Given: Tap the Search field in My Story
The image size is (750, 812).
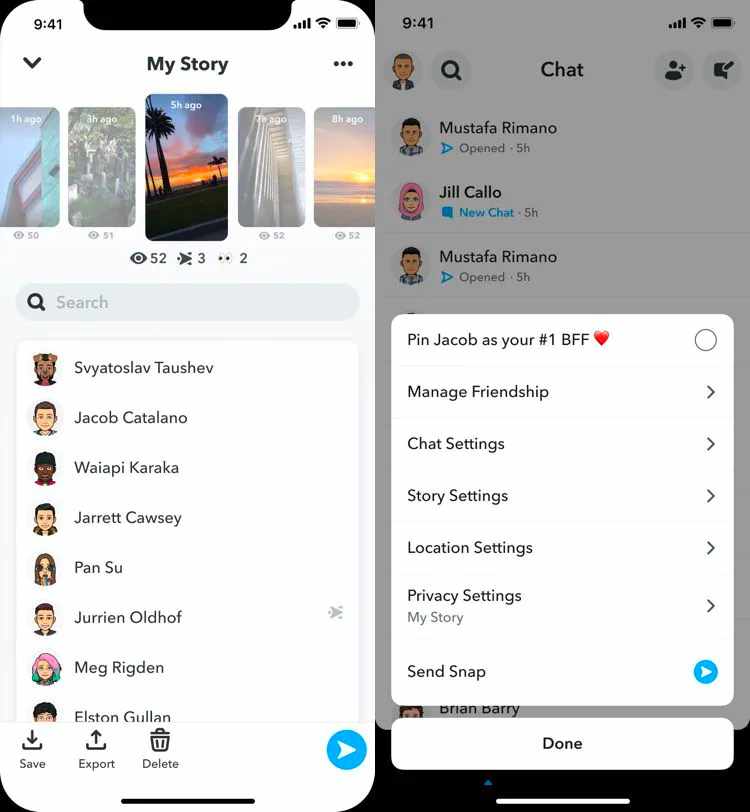Looking at the screenshot, I should pos(187,302).
